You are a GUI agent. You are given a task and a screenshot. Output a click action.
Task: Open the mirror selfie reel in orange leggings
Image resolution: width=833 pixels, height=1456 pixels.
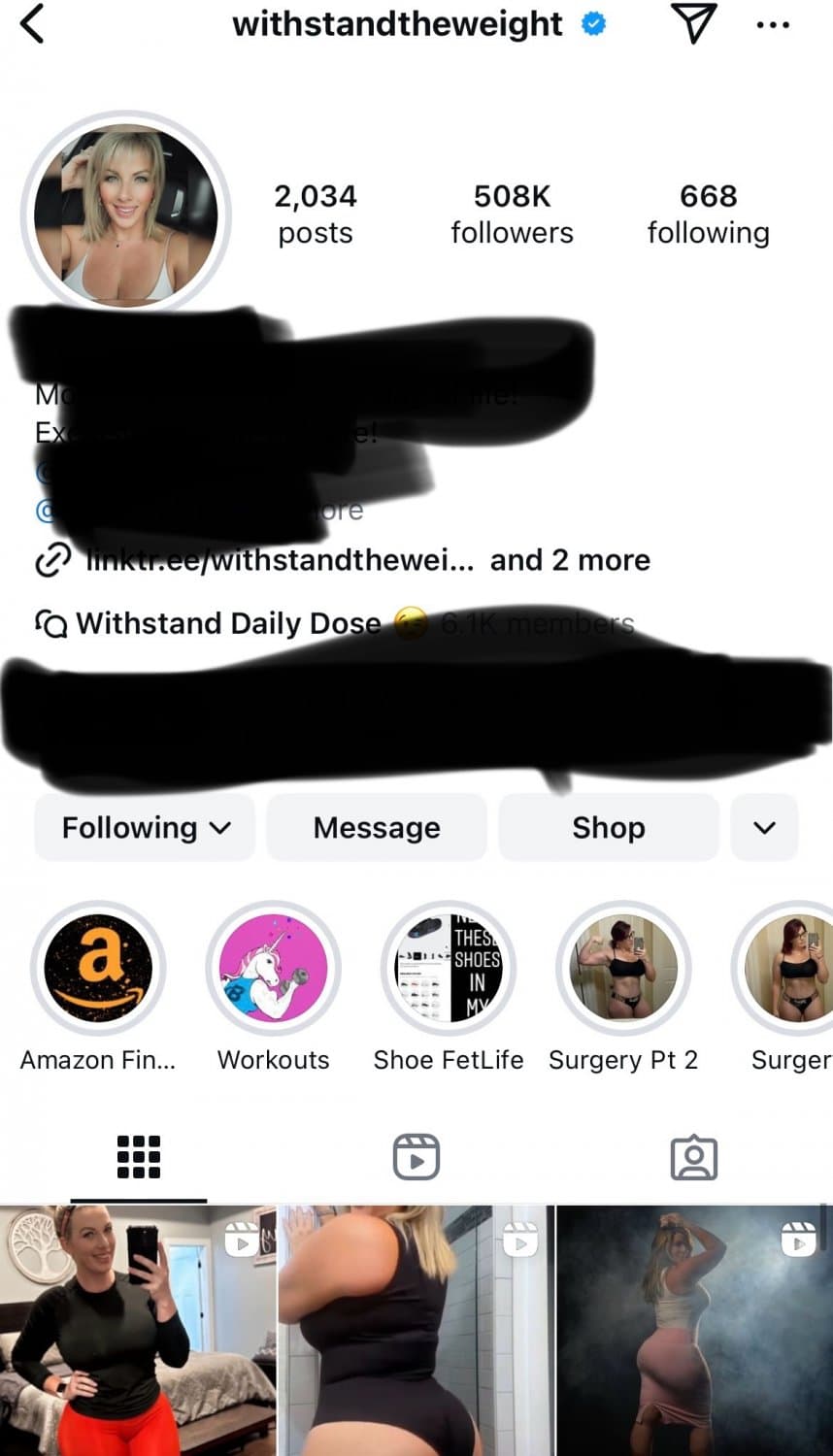click(x=137, y=1330)
